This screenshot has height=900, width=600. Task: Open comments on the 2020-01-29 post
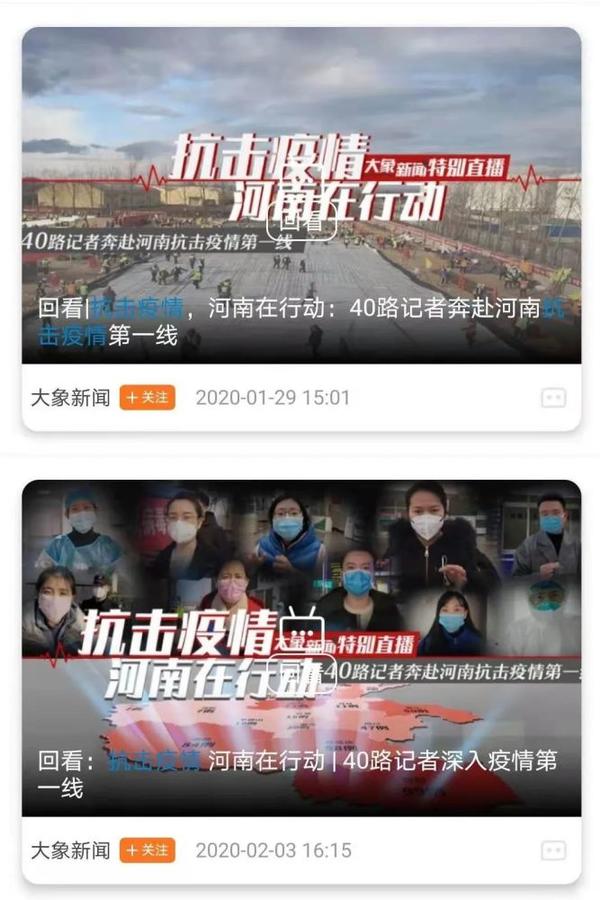(552, 398)
